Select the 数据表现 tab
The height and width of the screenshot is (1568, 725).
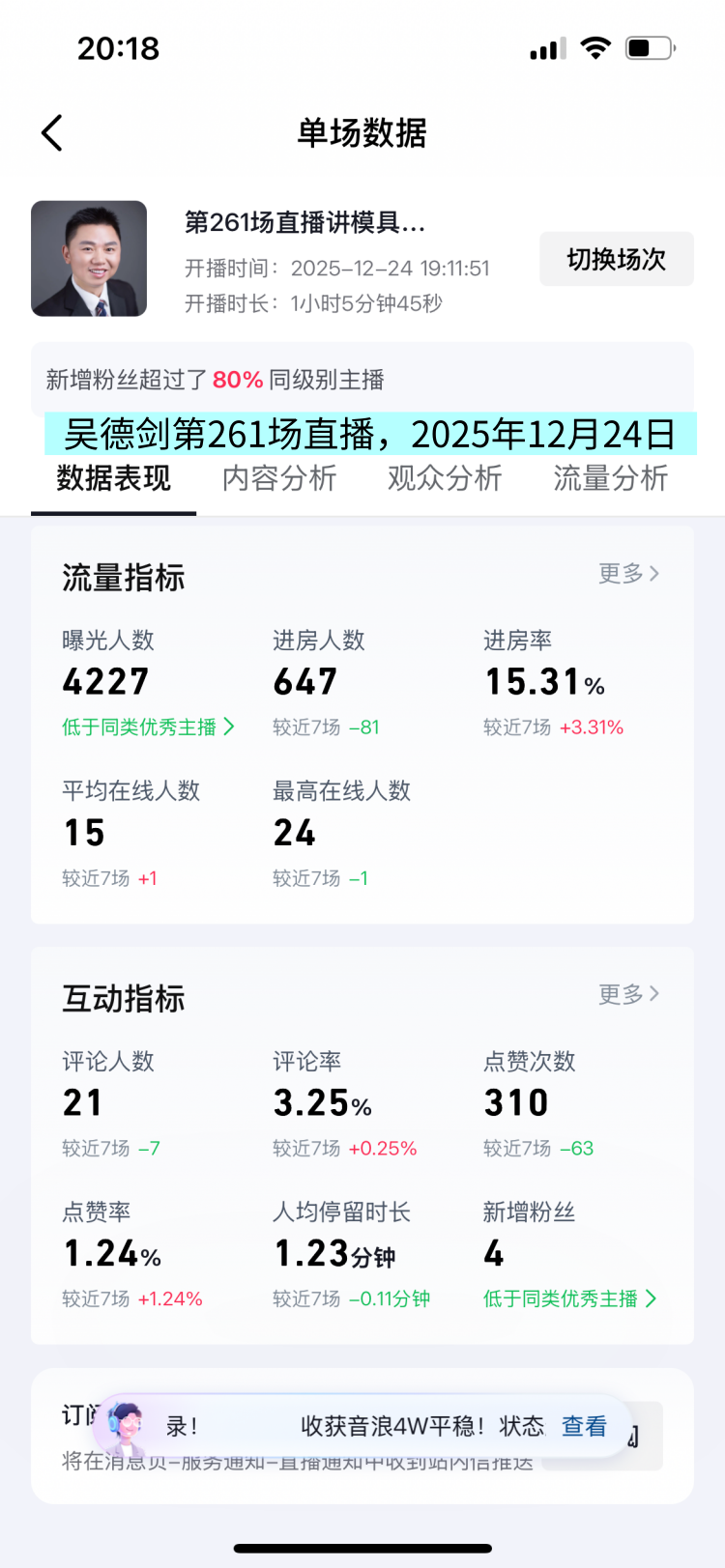point(113,478)
